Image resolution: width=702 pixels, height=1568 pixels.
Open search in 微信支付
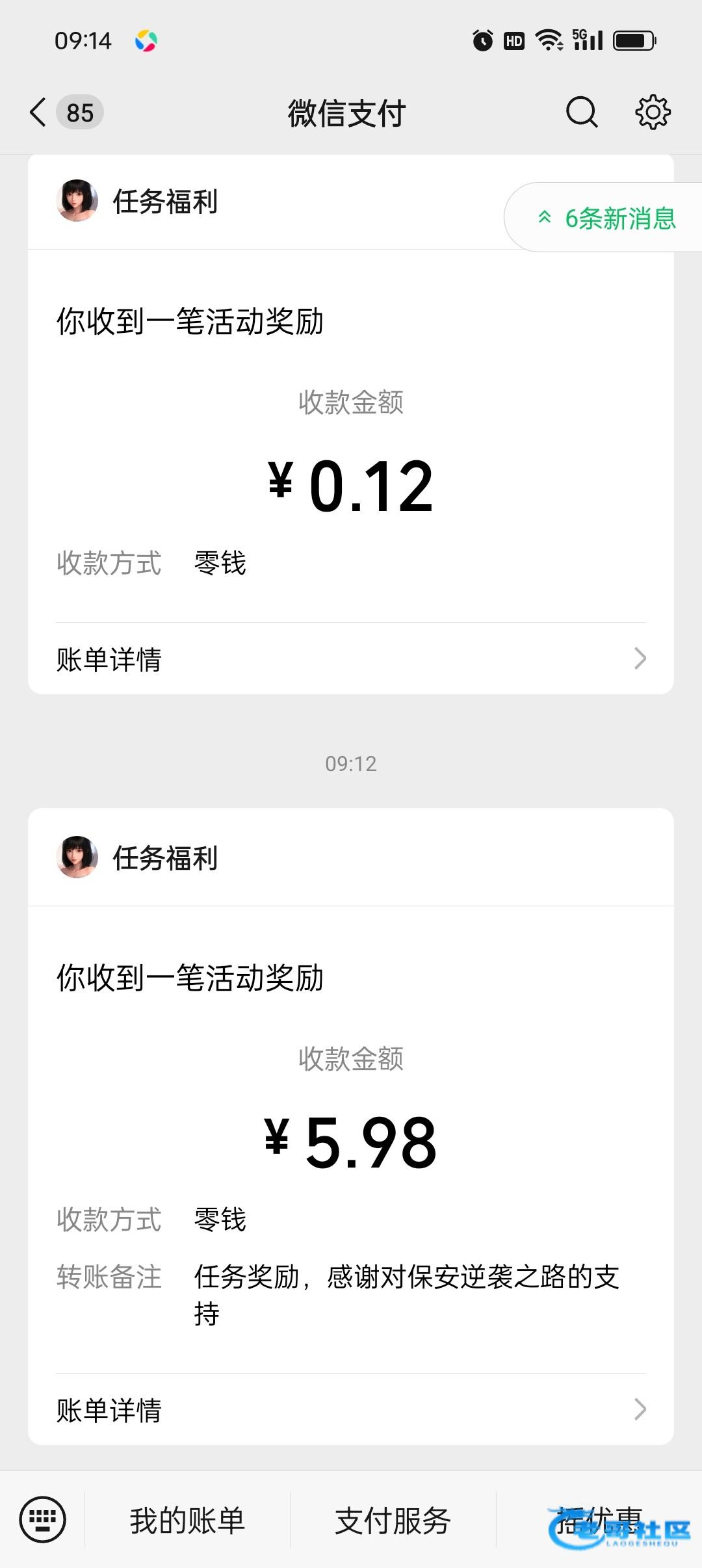[581, 112]
